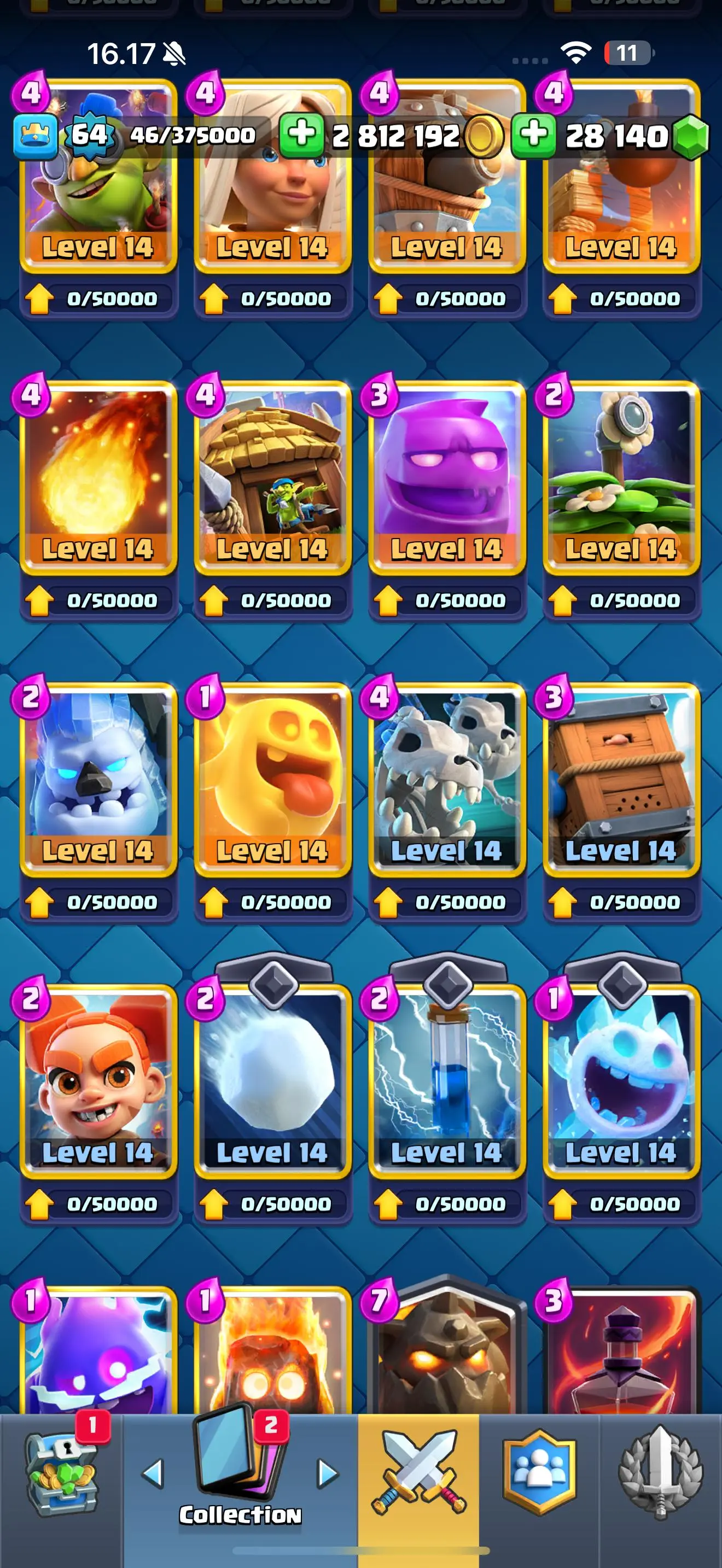This screenshot has width=722, height=1568.
Task: Add gold with the green plus button
Action: [x=301, y=134]
